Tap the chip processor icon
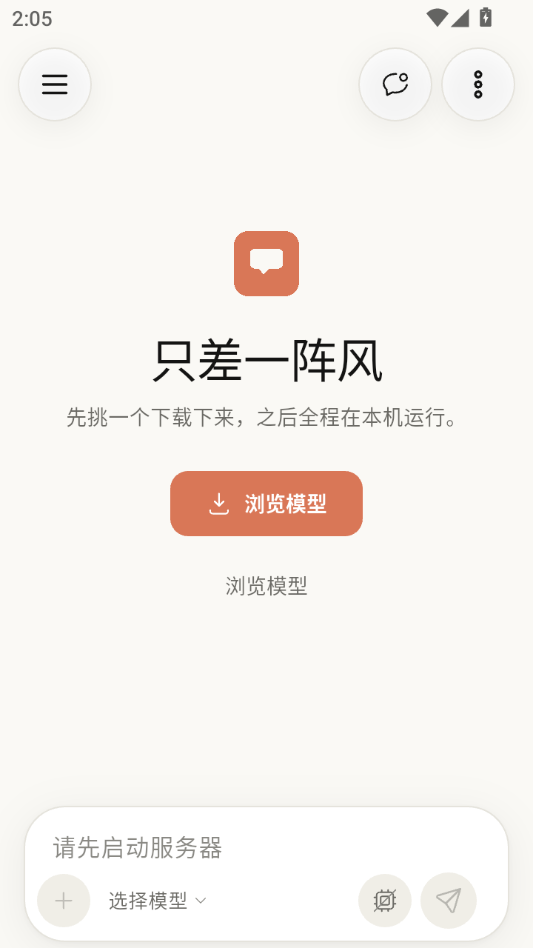533x948 pixels. (385, 901)
